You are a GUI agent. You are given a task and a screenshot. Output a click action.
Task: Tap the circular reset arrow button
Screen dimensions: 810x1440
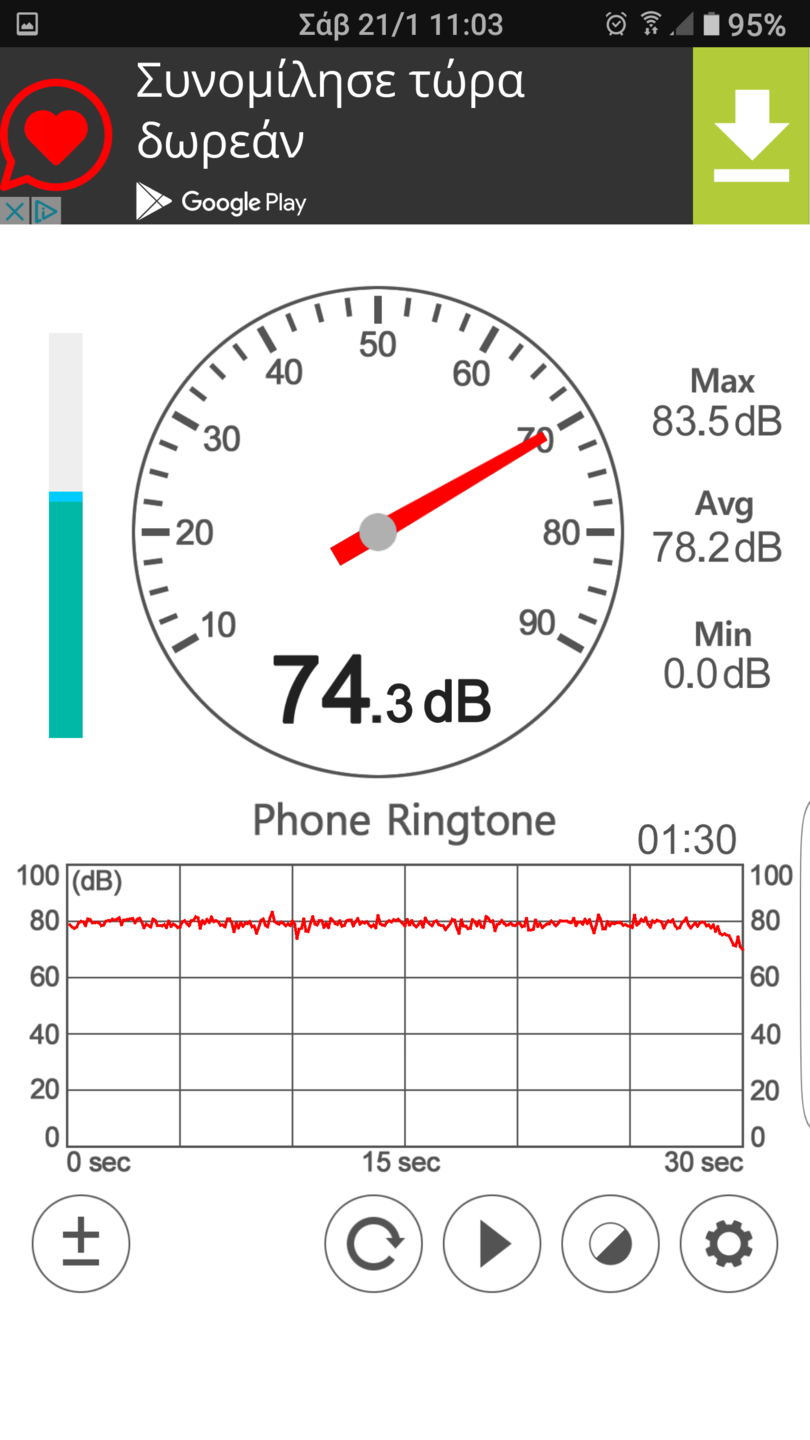click(x=373, y=1243)
